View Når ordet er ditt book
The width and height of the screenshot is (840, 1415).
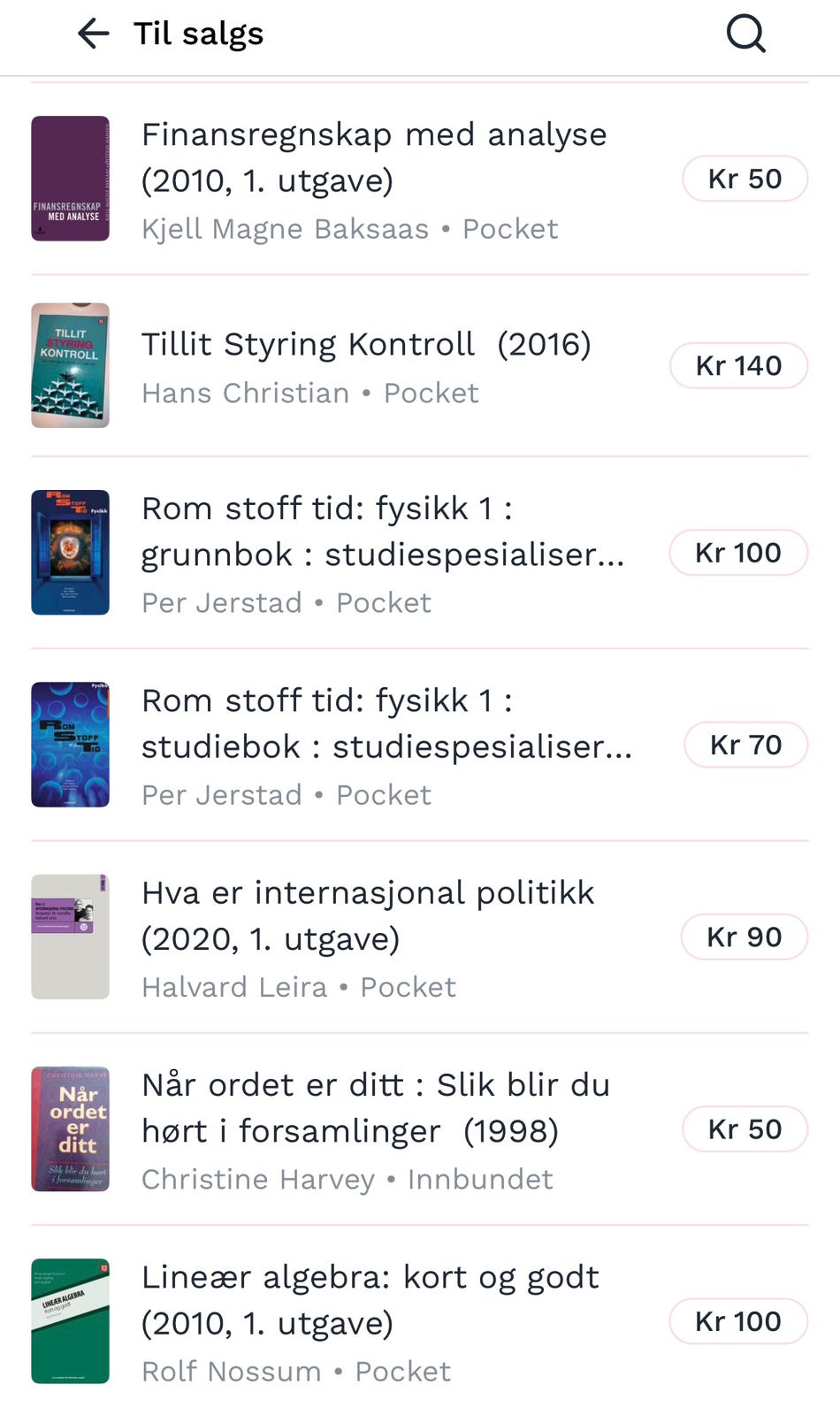click(376, 1107)
